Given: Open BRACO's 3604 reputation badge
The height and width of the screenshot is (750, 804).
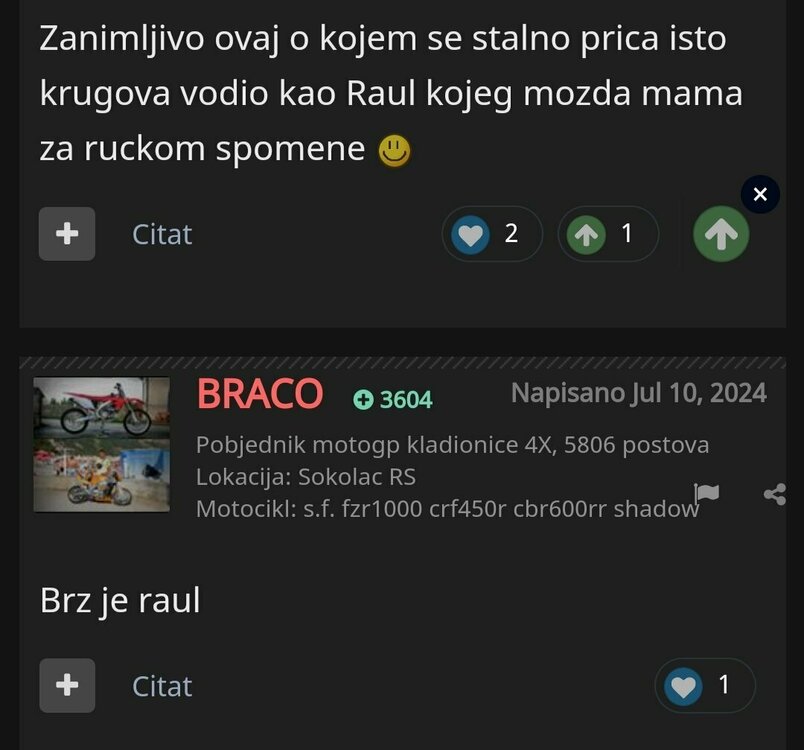Looking at the screenshot, I should (x=393, y=400).
